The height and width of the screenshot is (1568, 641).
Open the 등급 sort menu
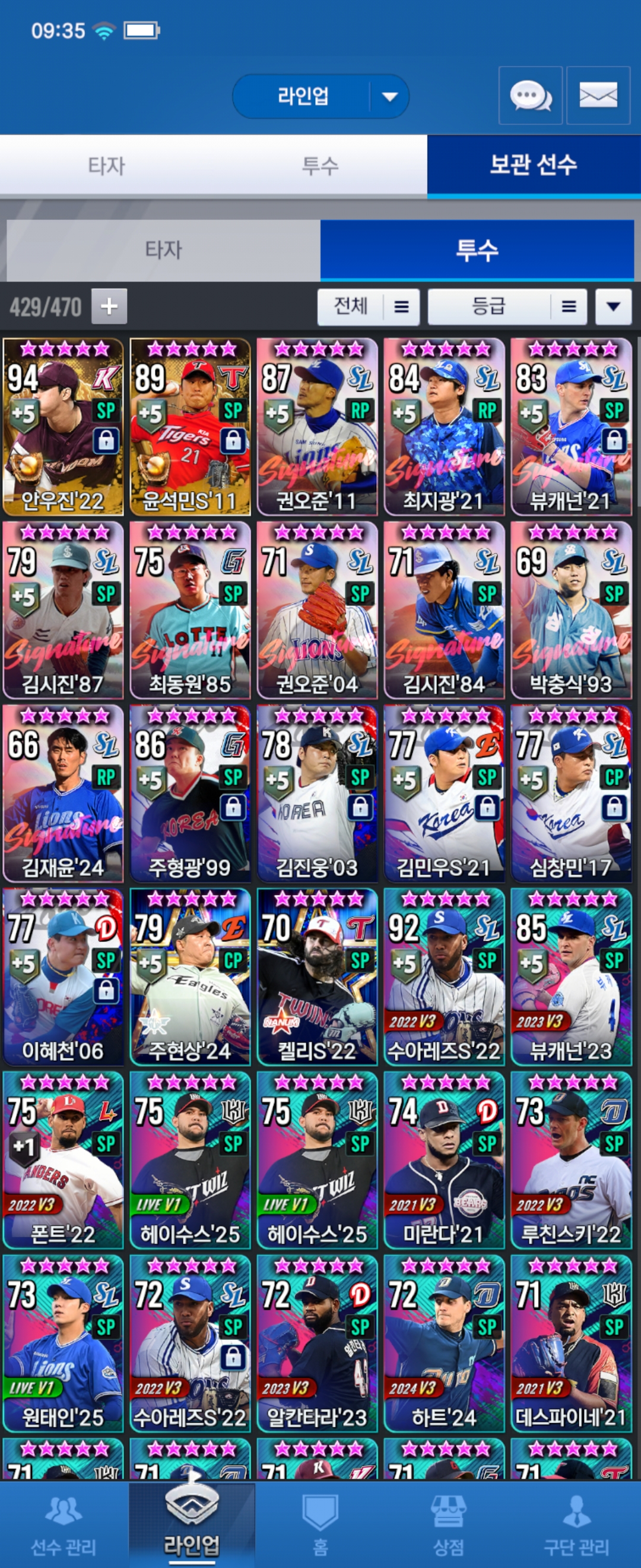click(x=507, y=306)
